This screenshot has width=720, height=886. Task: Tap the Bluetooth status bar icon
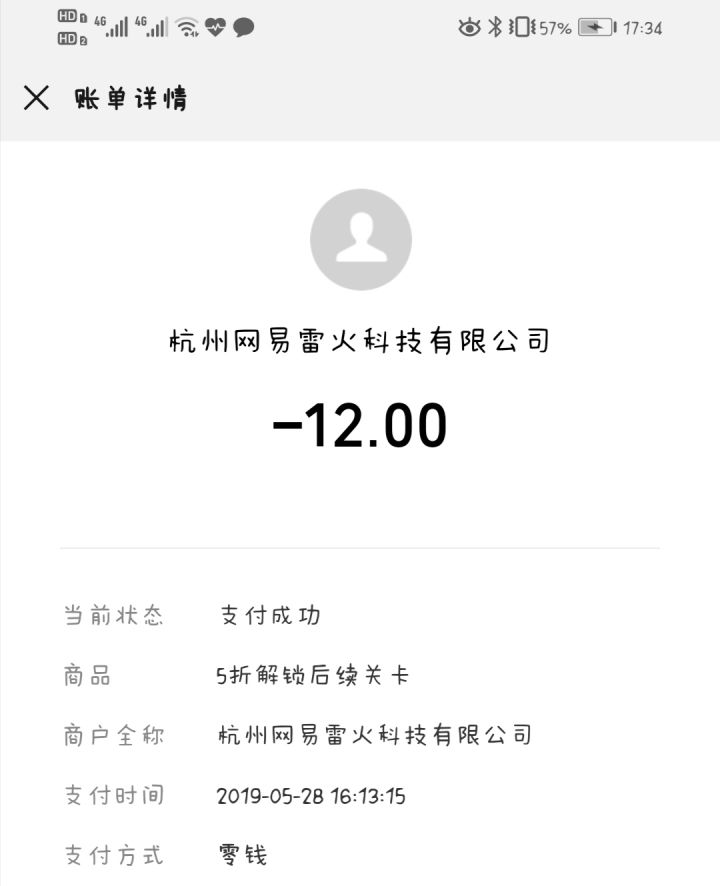tap(494, 28)
